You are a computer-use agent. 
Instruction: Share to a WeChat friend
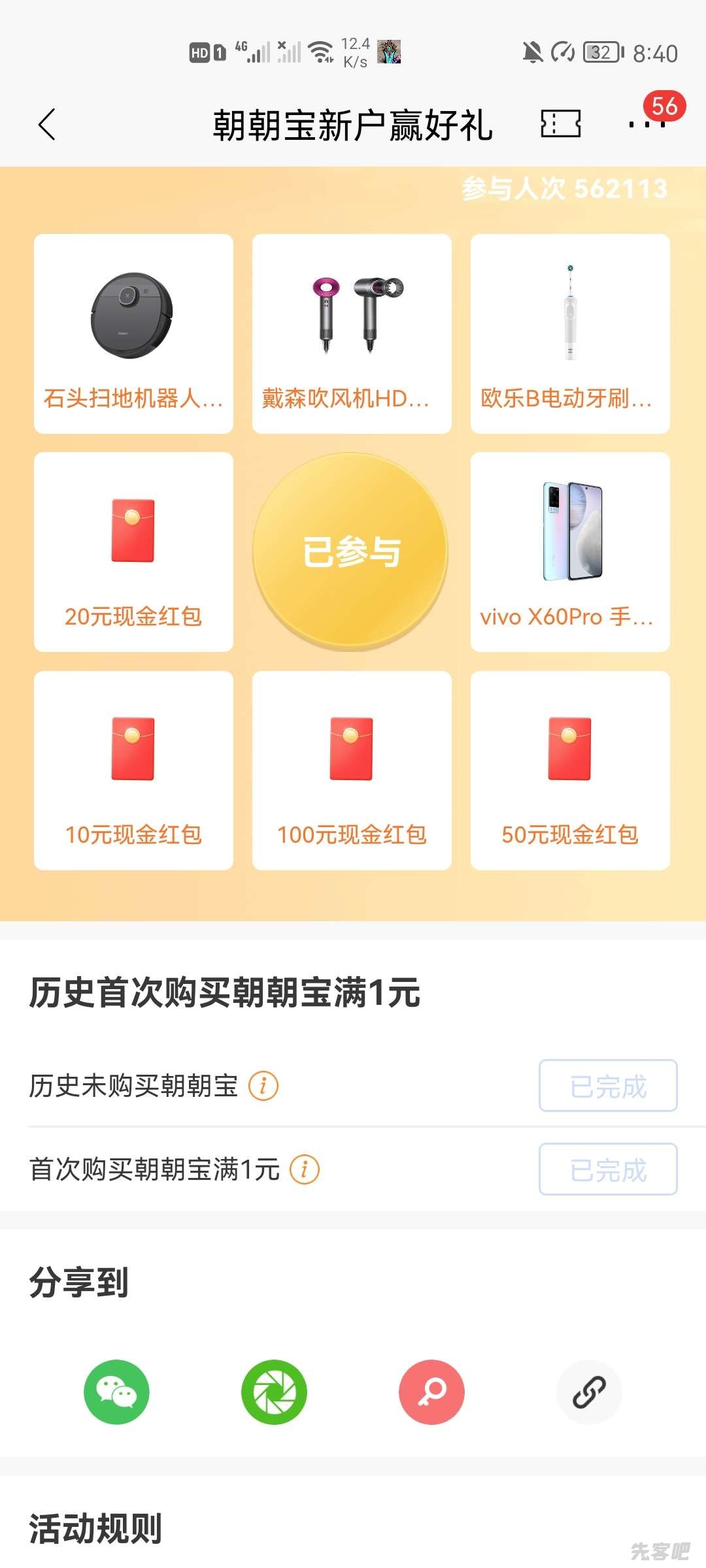point(116,1392)
